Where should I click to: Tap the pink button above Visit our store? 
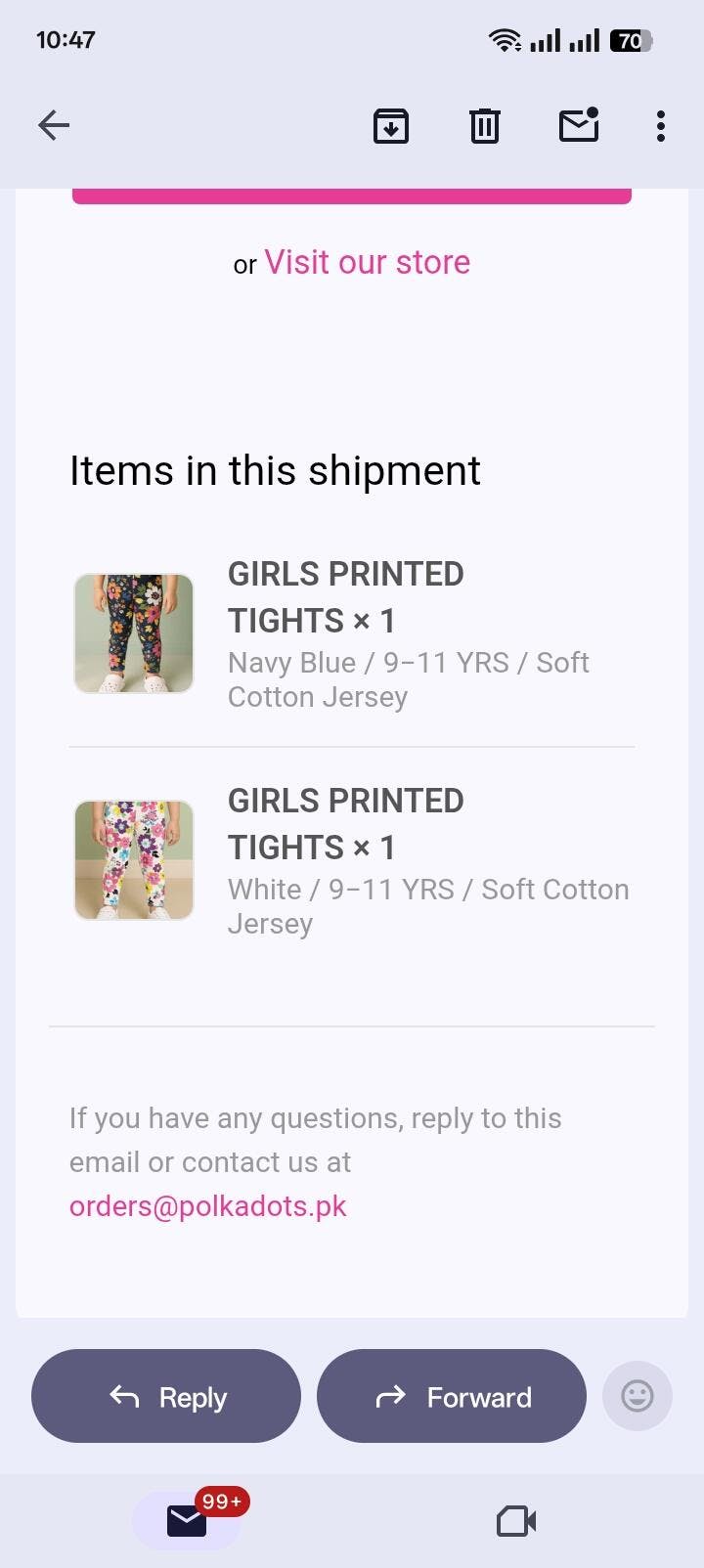352,196
